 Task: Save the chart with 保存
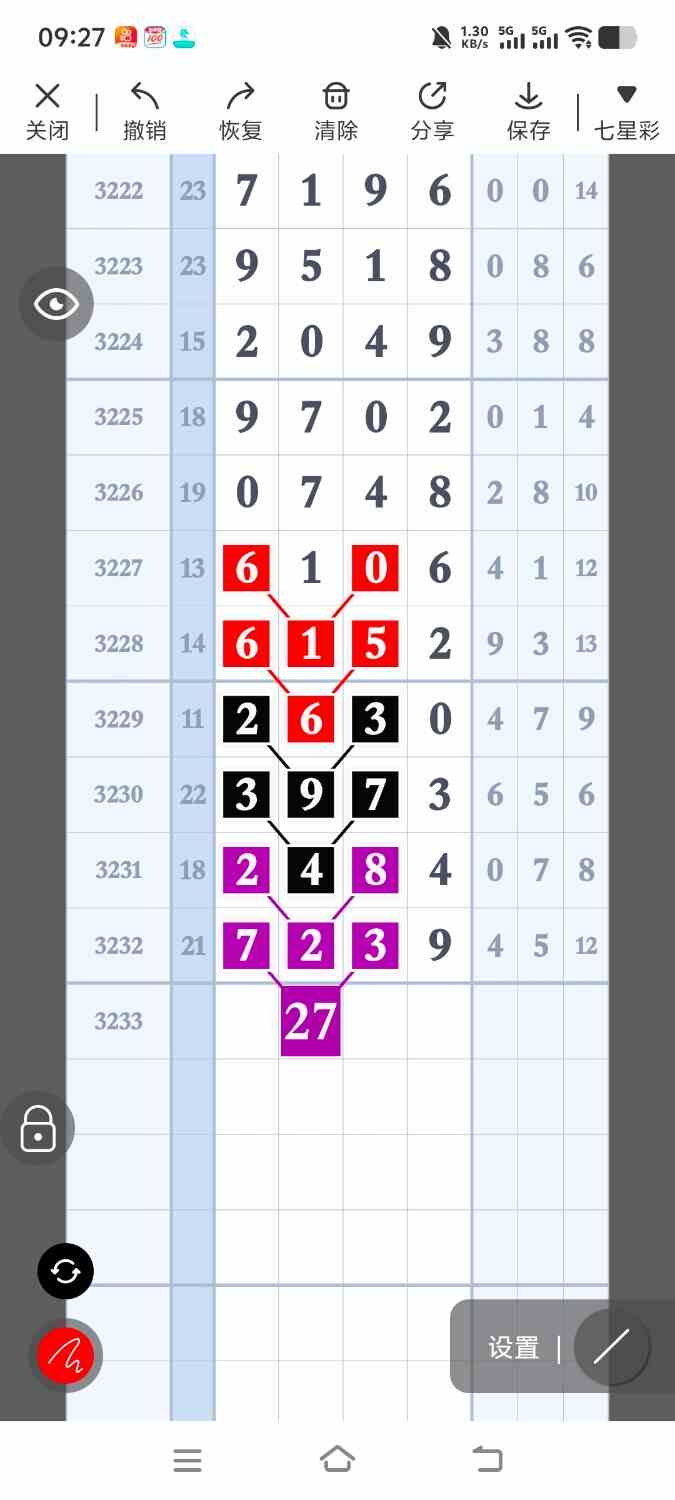(x=528, y=112)
